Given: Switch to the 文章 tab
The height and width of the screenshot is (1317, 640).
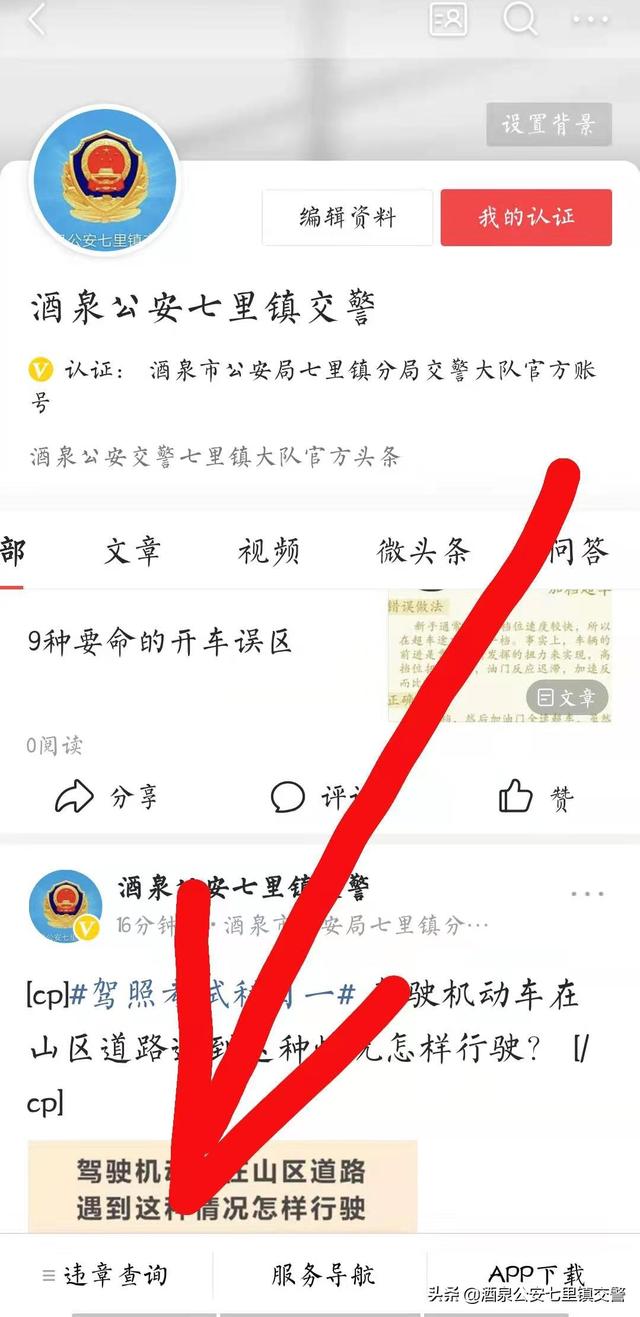Looking at the screenshot, I should click(x=132, y=550).
